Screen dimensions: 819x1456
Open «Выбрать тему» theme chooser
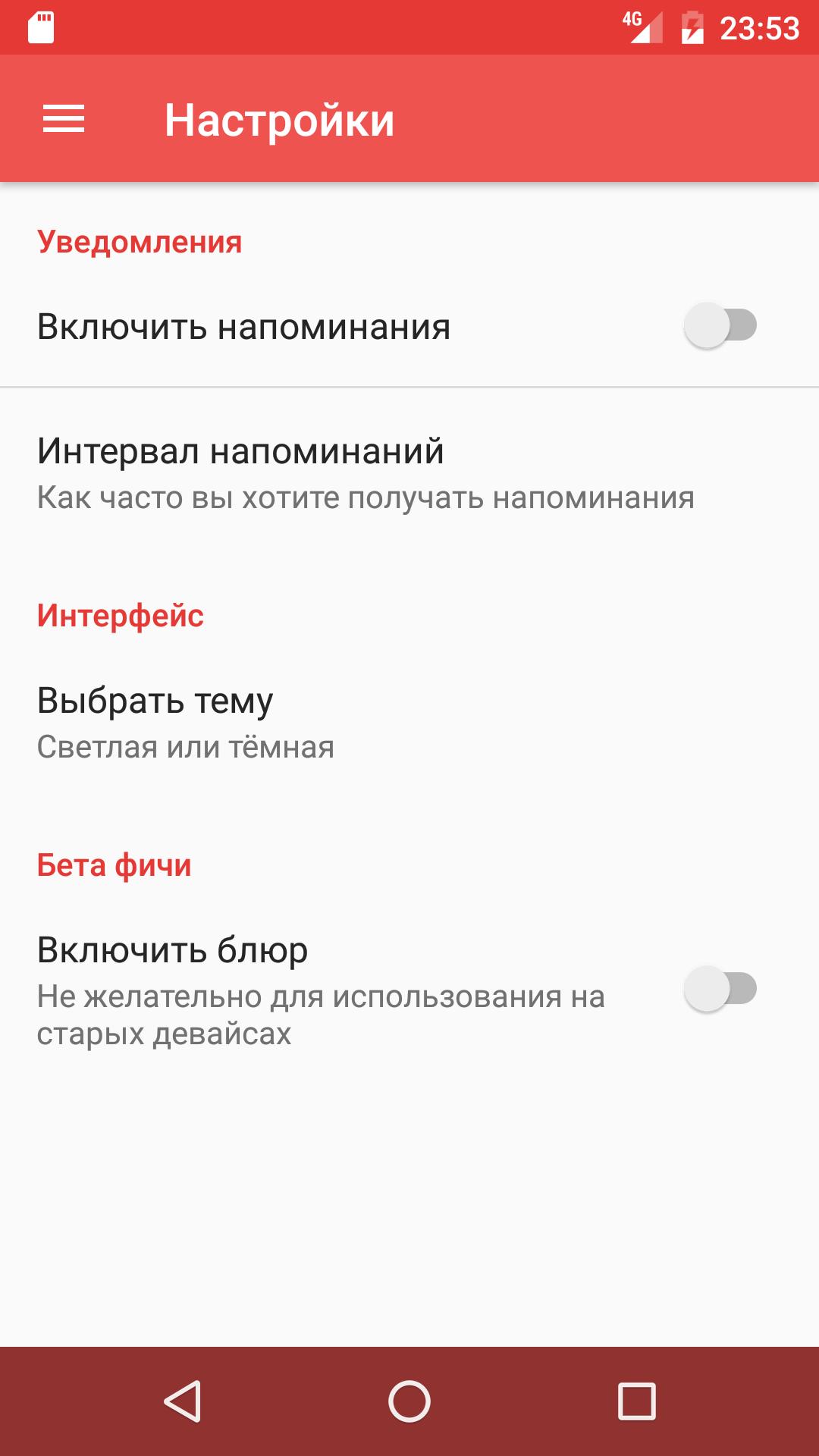[x=186, y=723]
